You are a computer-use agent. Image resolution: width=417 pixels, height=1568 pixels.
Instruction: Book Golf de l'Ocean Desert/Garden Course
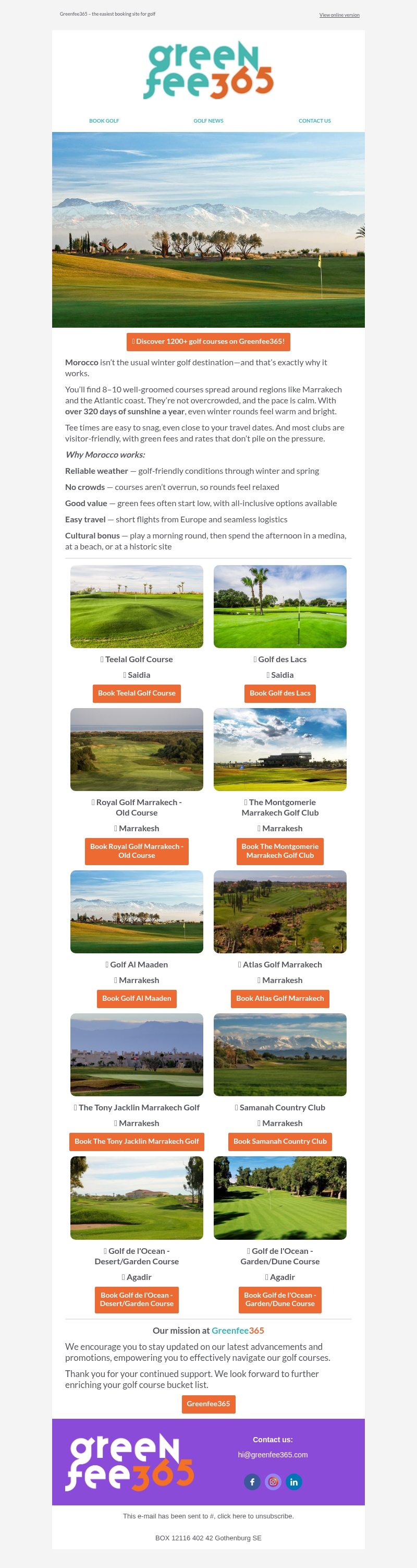[x=137, y=1300]
